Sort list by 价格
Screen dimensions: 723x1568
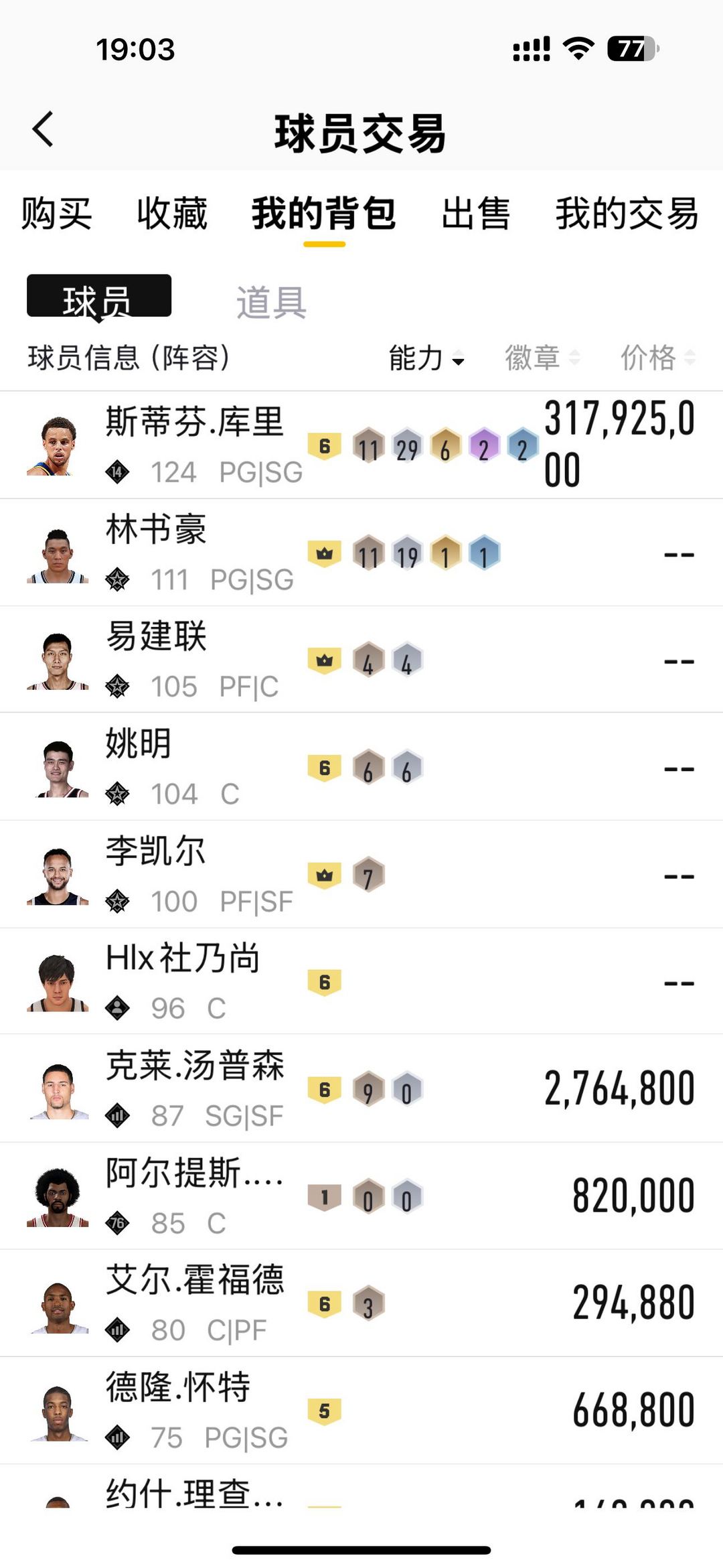pyautogui.click(x=657, y=358)
